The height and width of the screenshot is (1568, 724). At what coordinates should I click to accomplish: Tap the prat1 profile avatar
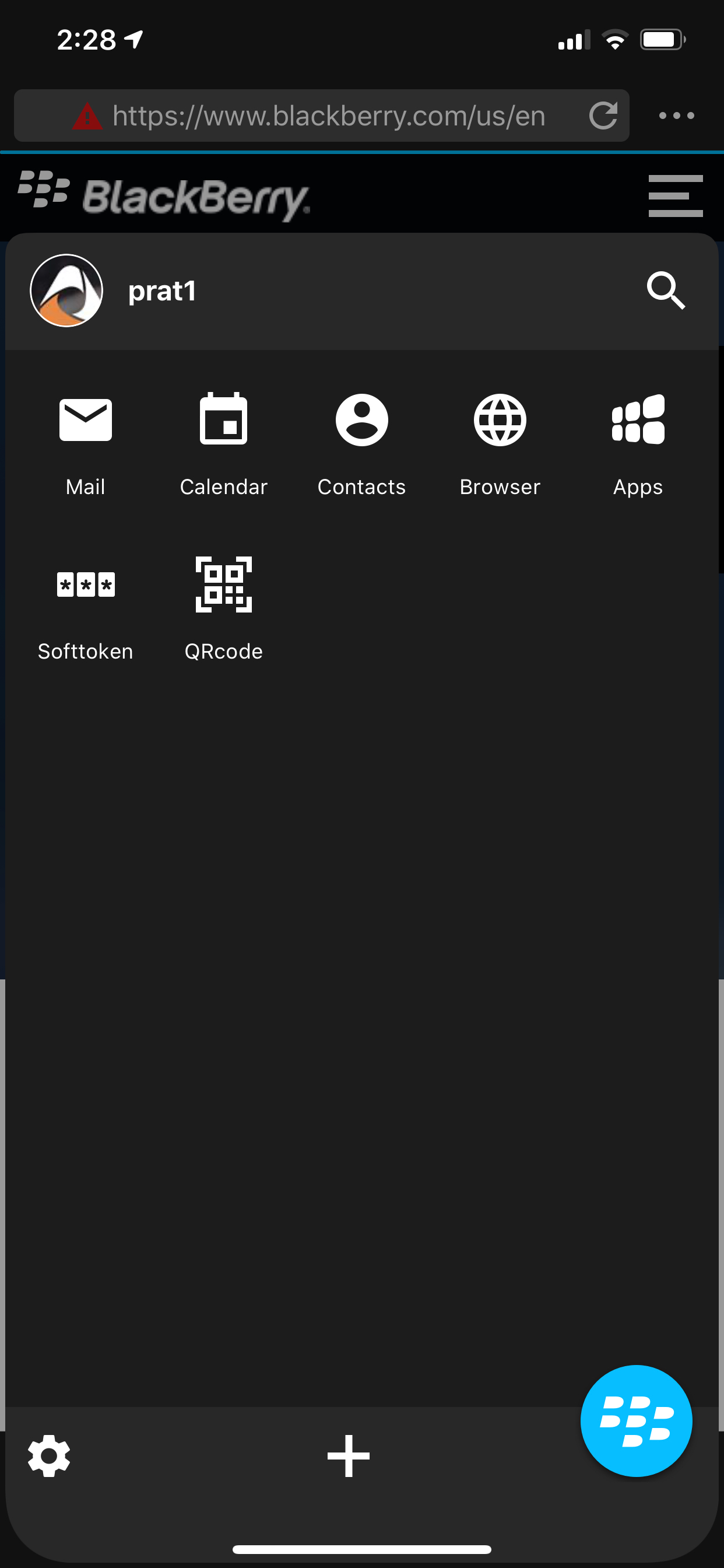point(66,291)
